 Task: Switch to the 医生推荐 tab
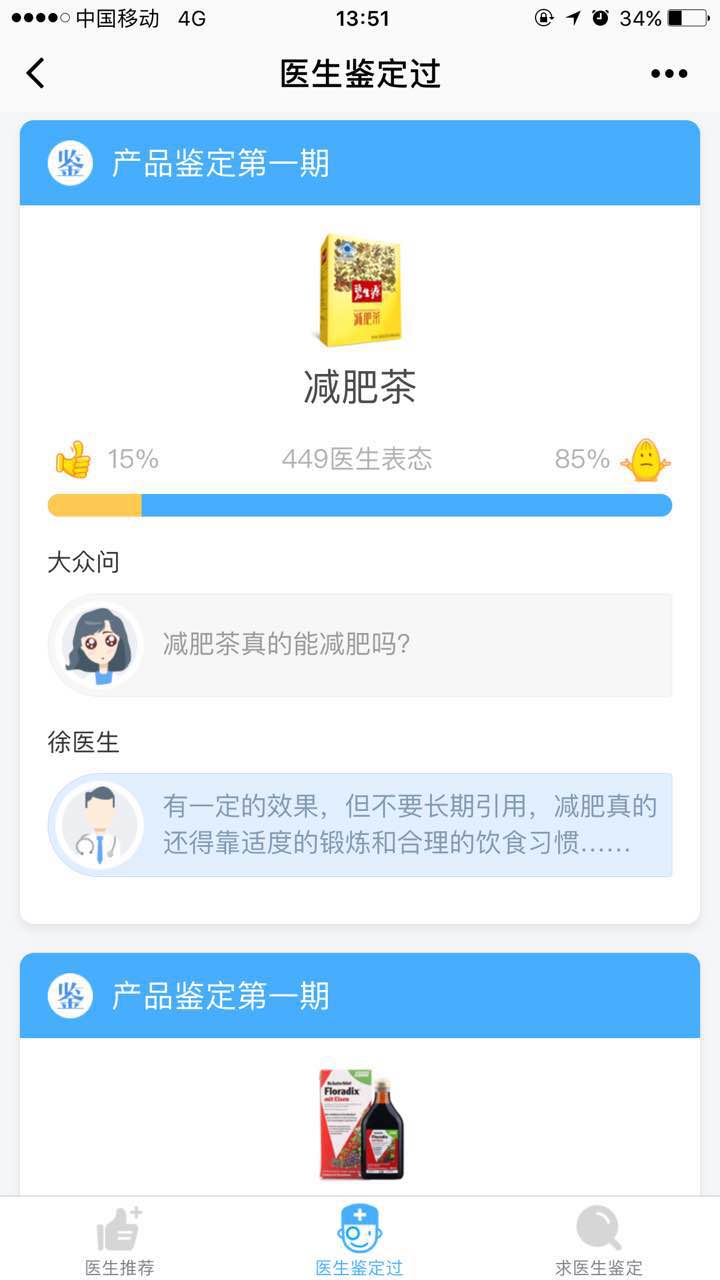pyautogui.click(x=119, y=1241)
